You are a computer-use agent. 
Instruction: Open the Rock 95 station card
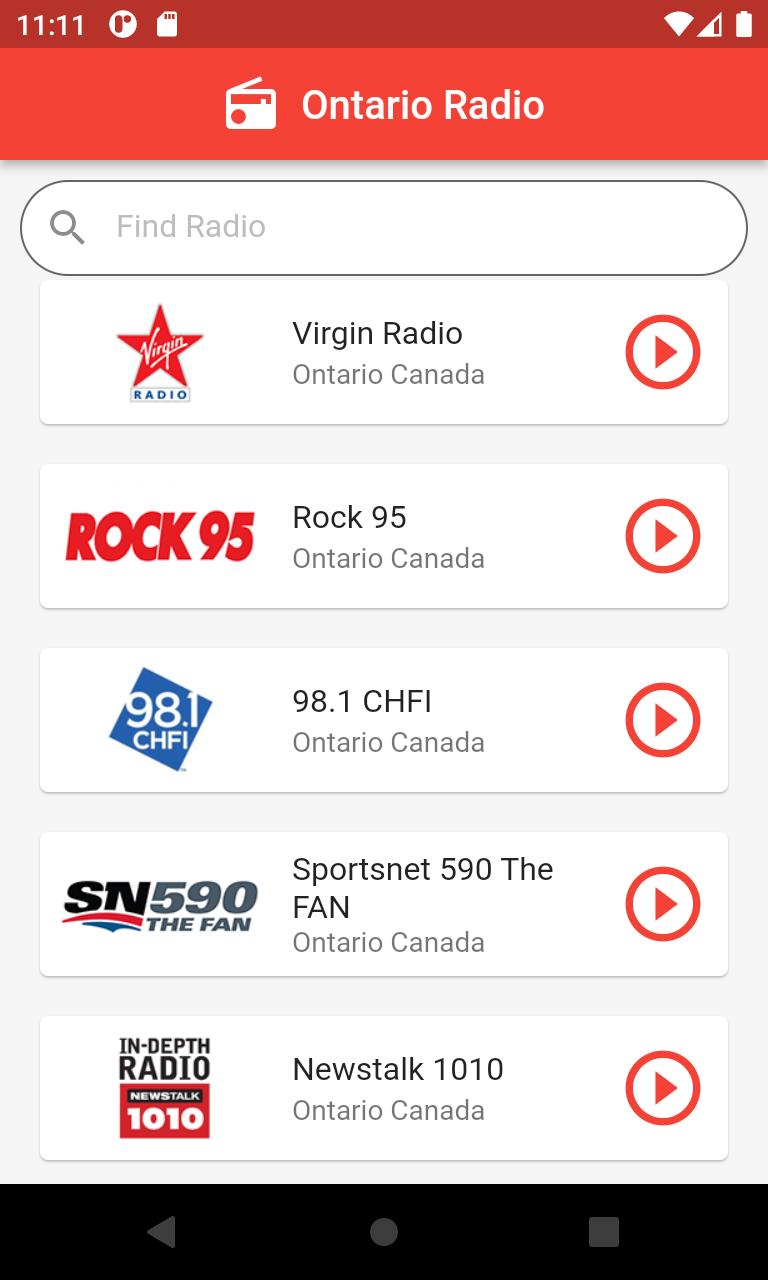384,536
